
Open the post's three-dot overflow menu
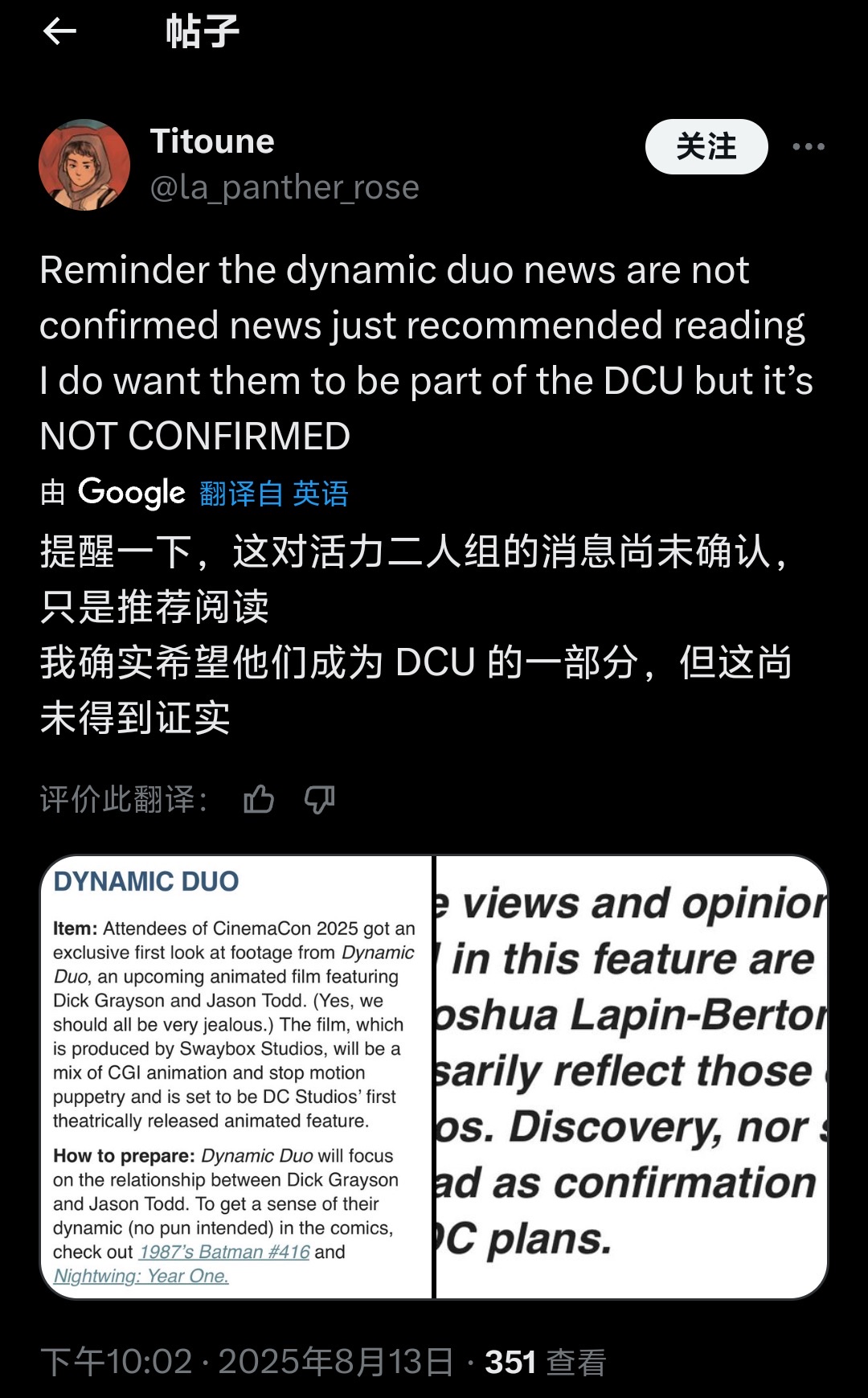[808, 146]
